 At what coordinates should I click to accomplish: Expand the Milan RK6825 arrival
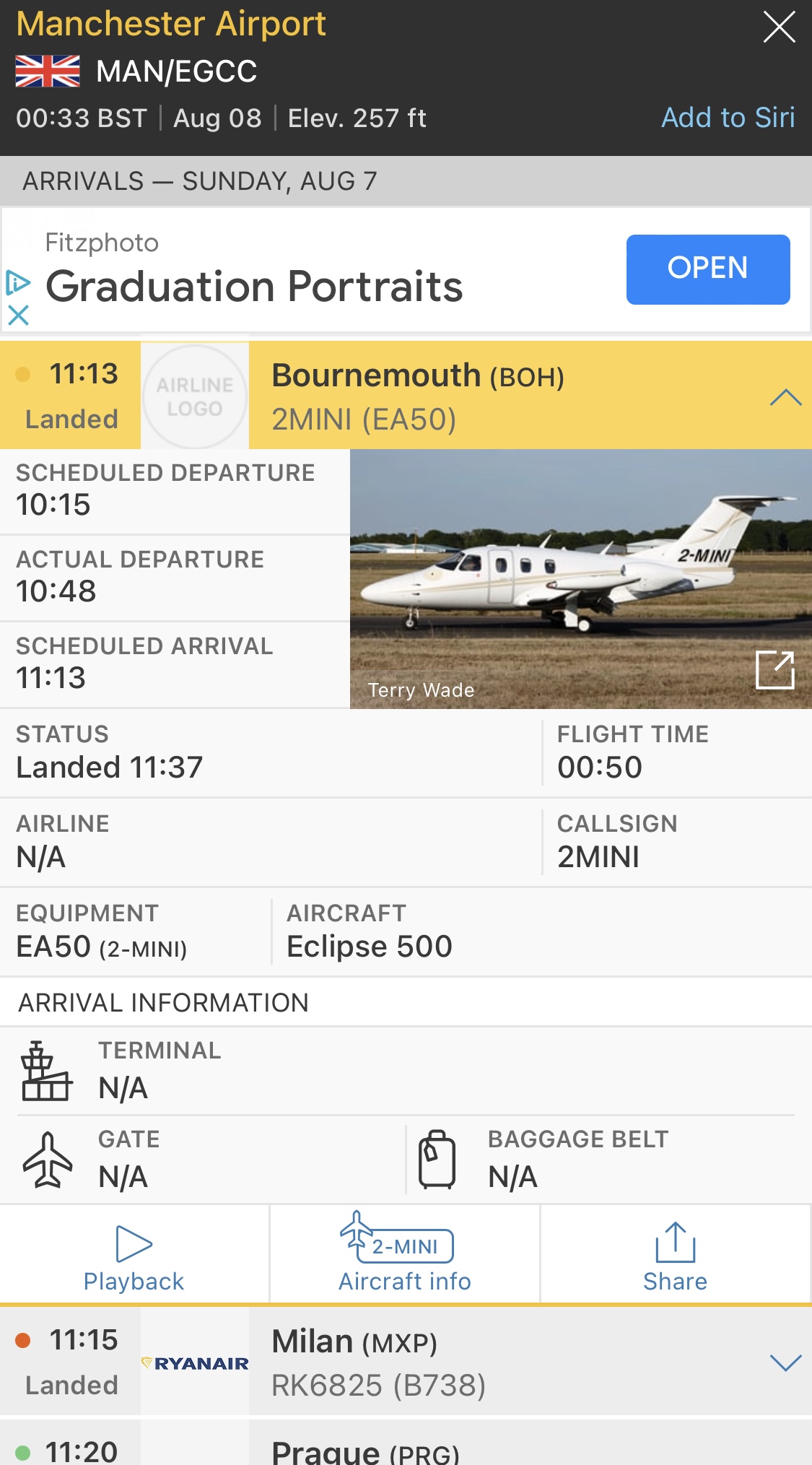click(x=785, y=1362)
